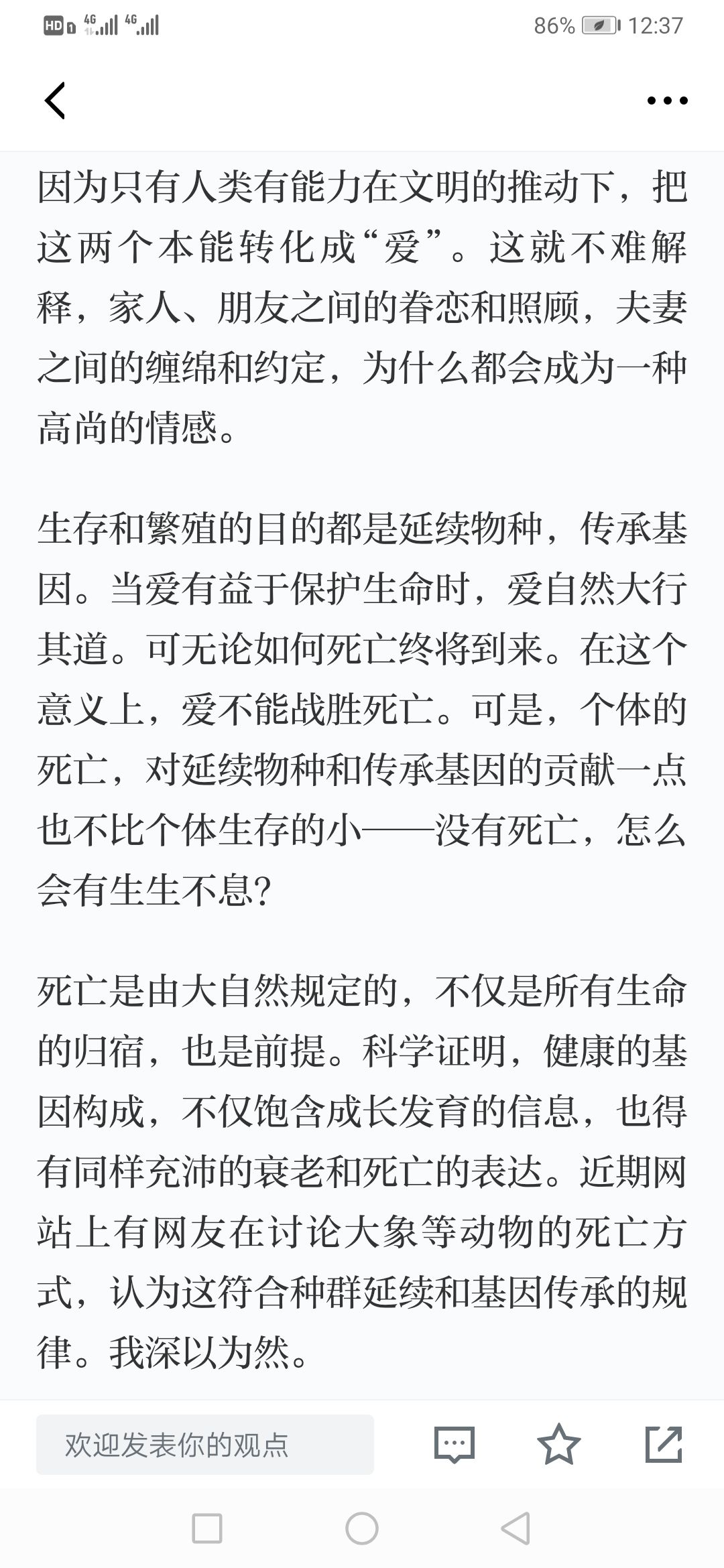Share the article via the share icon

664,1444
